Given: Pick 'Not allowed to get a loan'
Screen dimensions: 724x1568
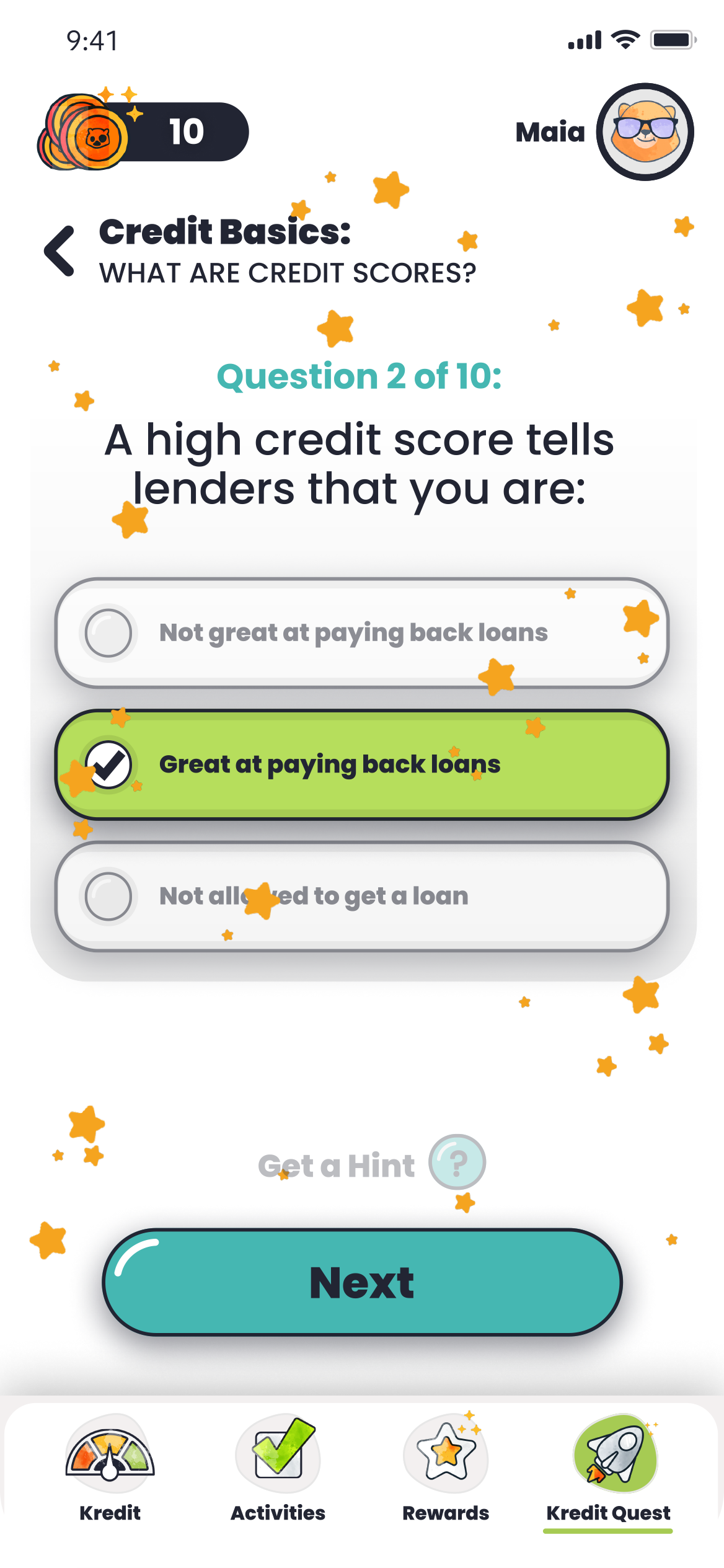Looking at the screenshot, I should click(362, 896).
